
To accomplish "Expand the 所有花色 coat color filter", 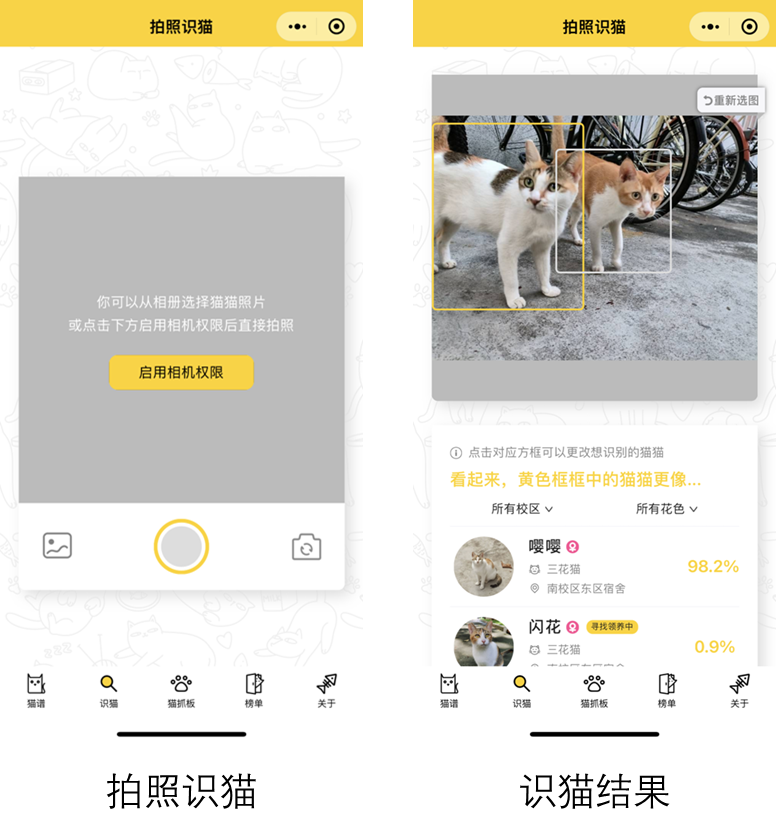I will click(x=667, y=509).
